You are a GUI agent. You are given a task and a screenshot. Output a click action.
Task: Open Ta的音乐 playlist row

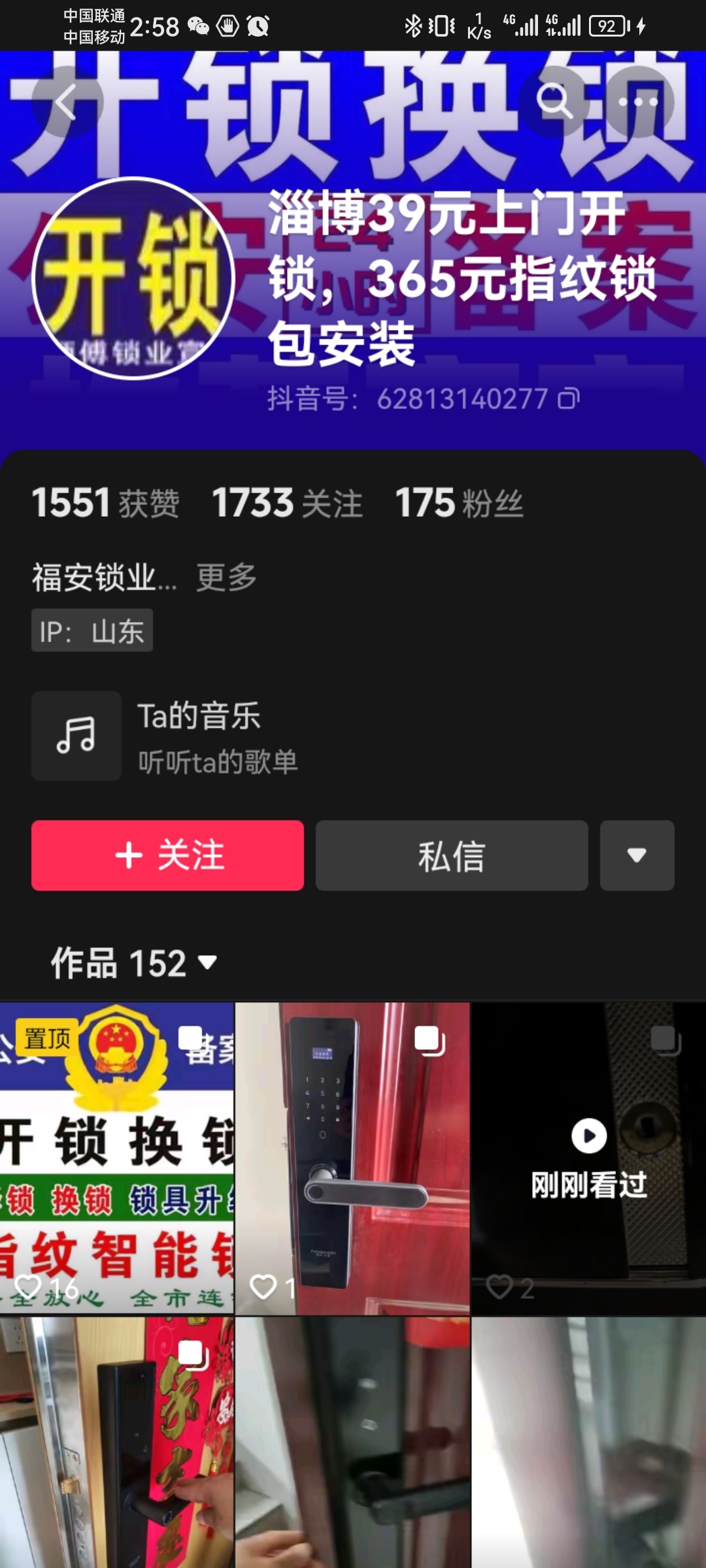216,736
